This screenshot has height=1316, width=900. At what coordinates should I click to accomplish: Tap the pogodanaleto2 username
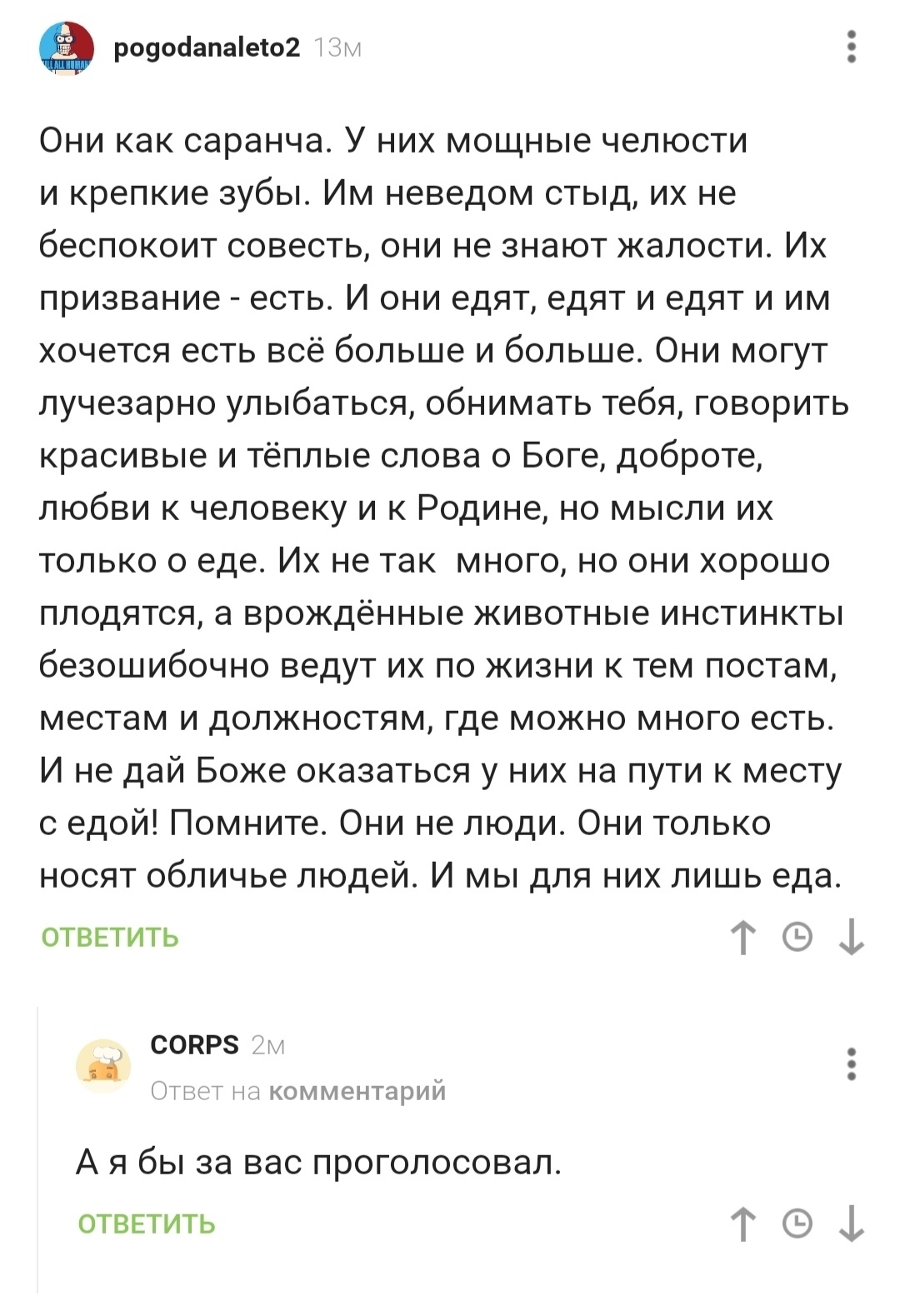(206, 48)
